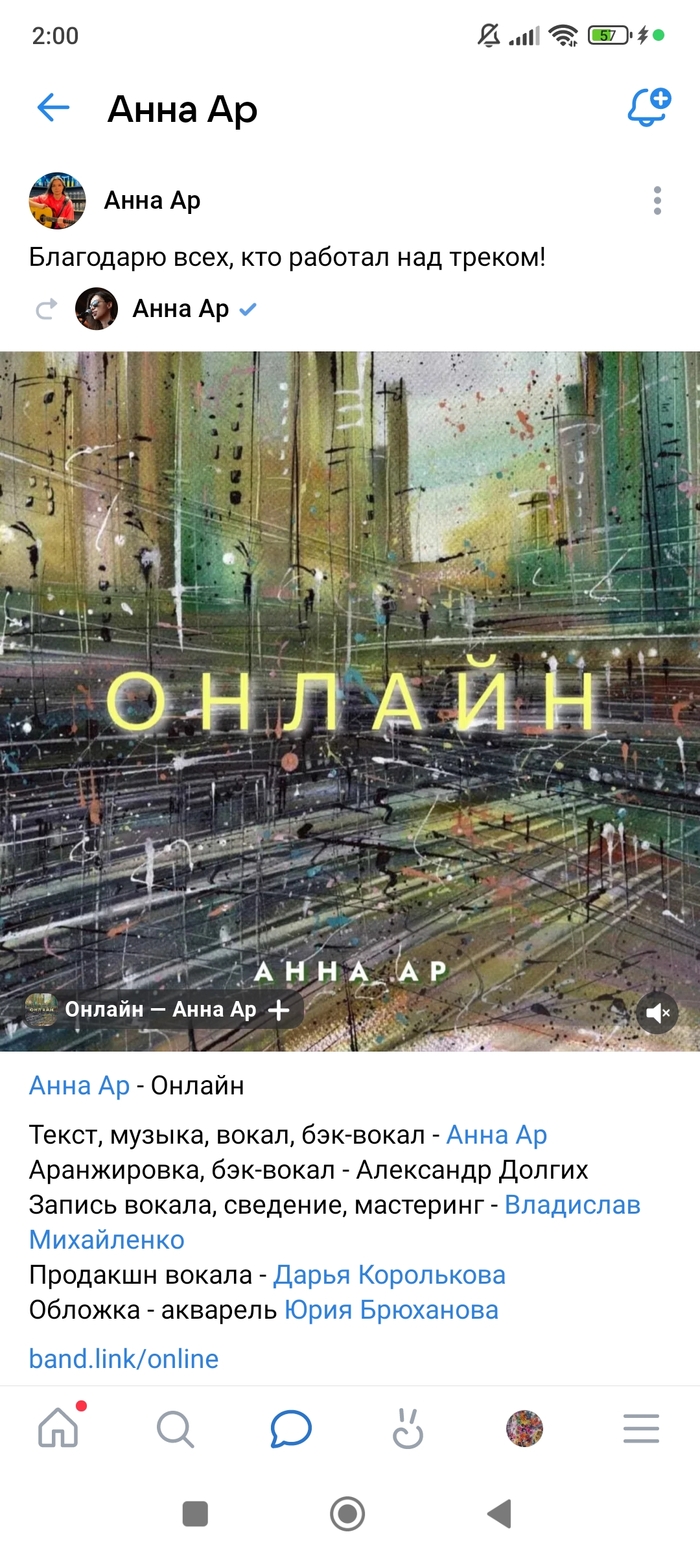Open the messages tab
This screenshot has height=1556, width=700.
pos(291,1428)
